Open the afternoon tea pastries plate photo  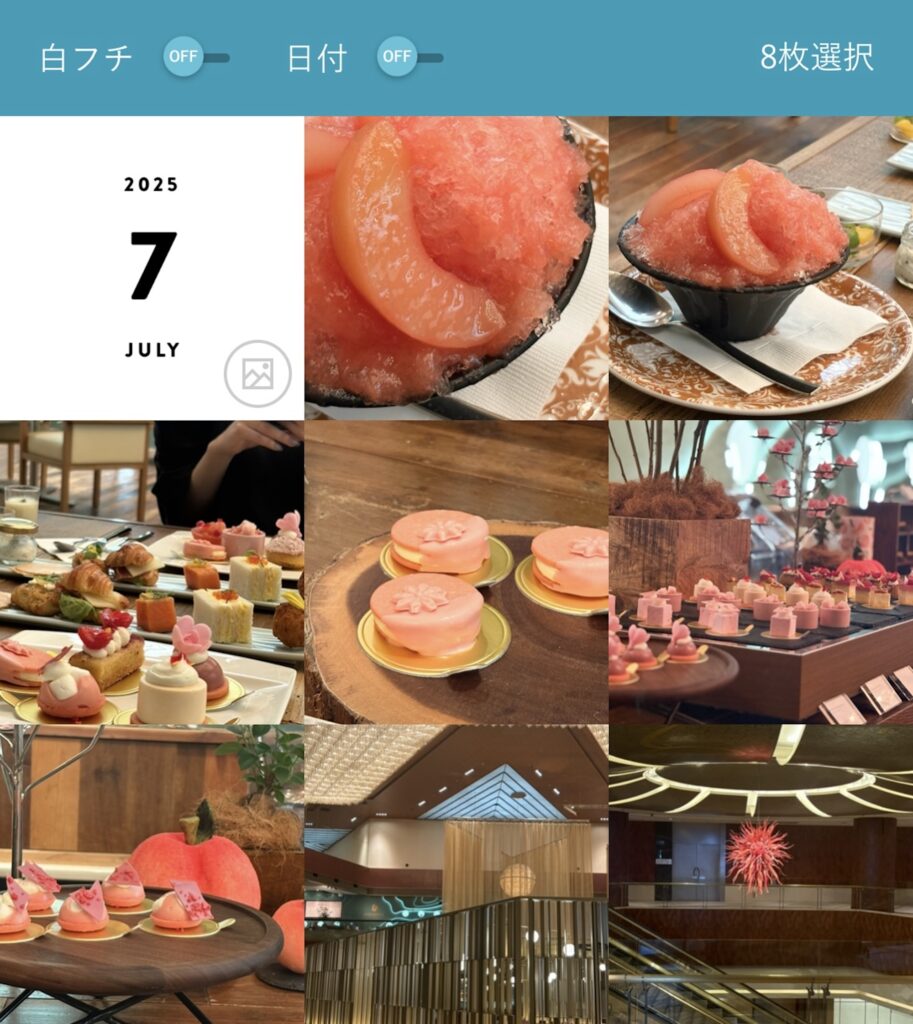(152, 572)
